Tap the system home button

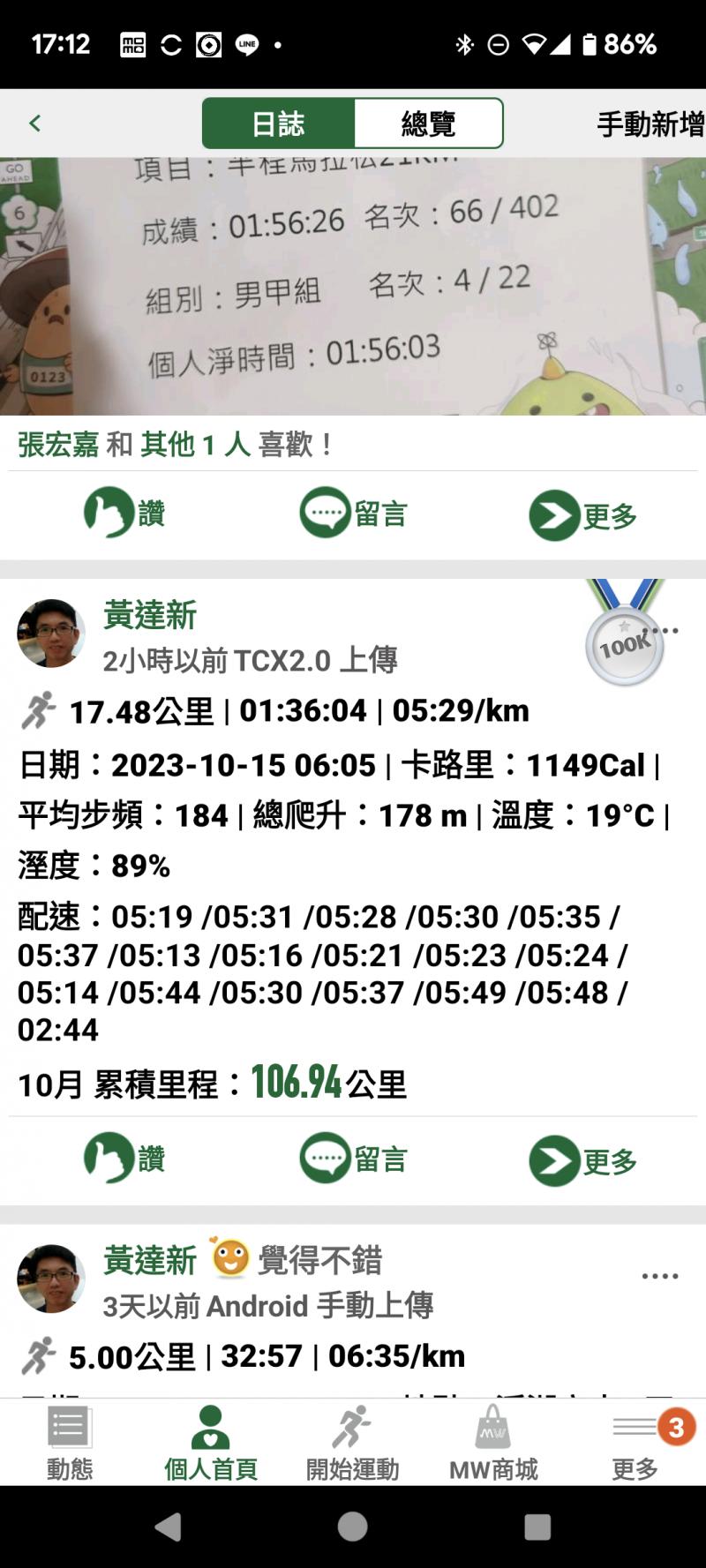pos(352,1527)
